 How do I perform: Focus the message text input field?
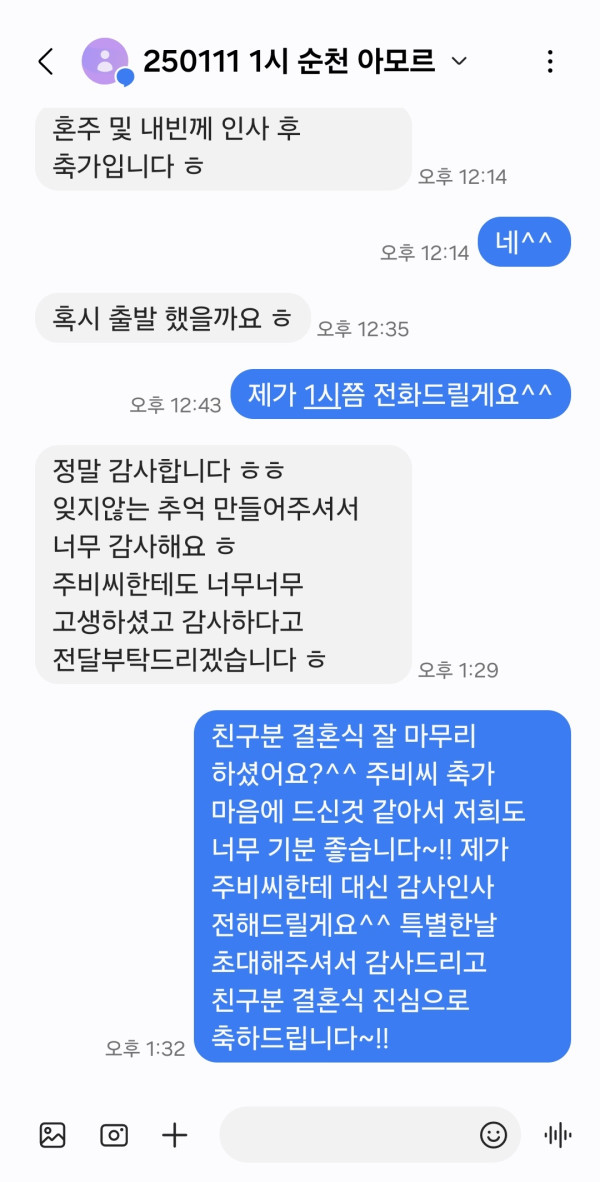point(345,1134)
